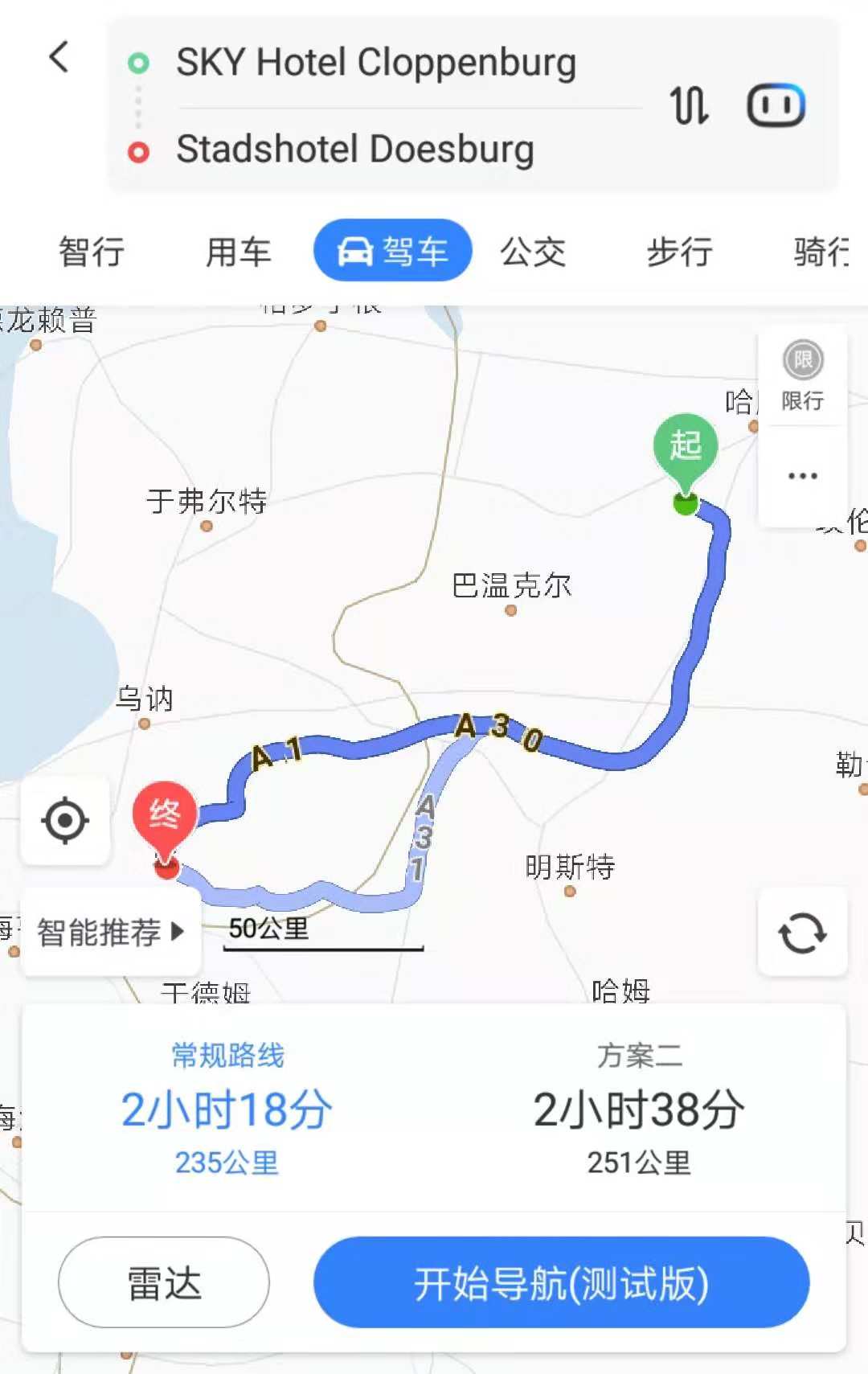Choose 方案二 route of 2小时38分

point(639,1109)
